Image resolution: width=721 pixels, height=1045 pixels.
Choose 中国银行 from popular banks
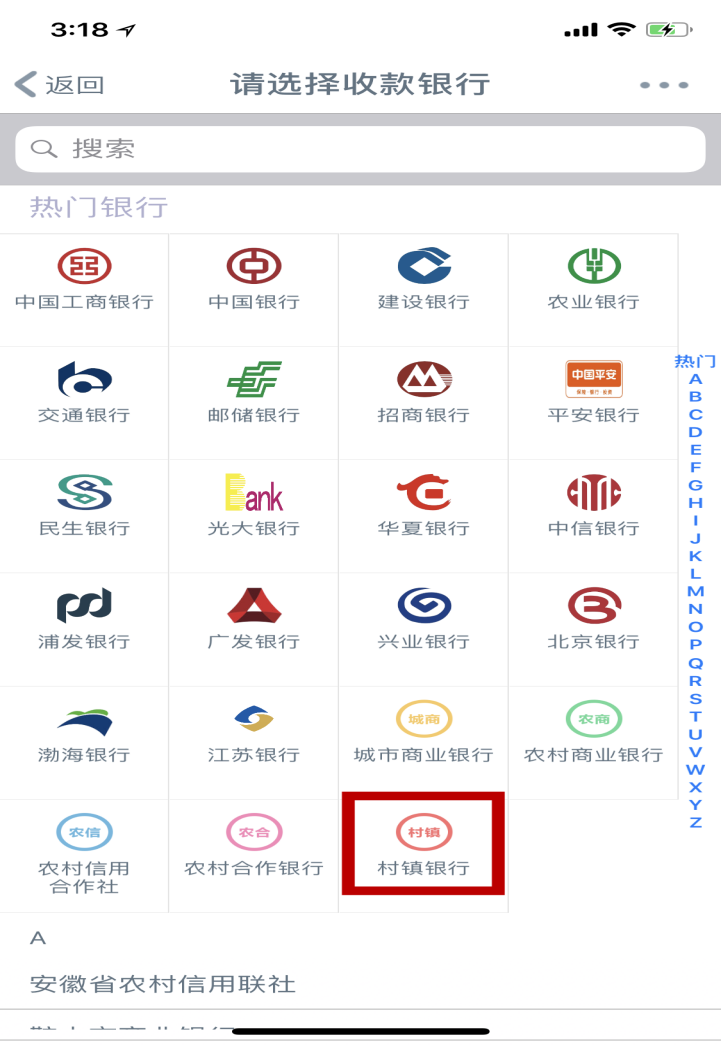[254, 281]
